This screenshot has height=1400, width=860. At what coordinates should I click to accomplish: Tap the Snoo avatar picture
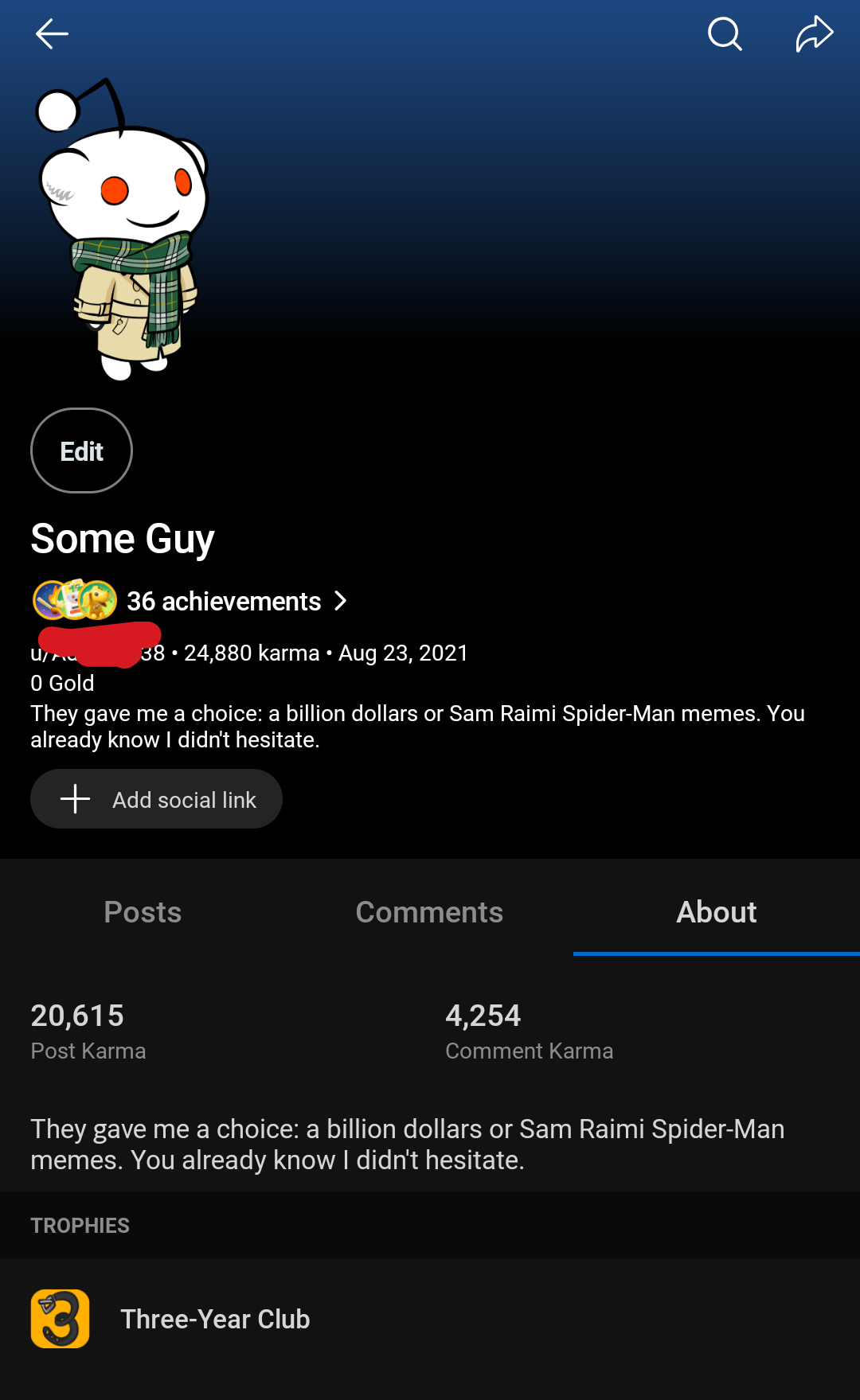tap(121, 229)
